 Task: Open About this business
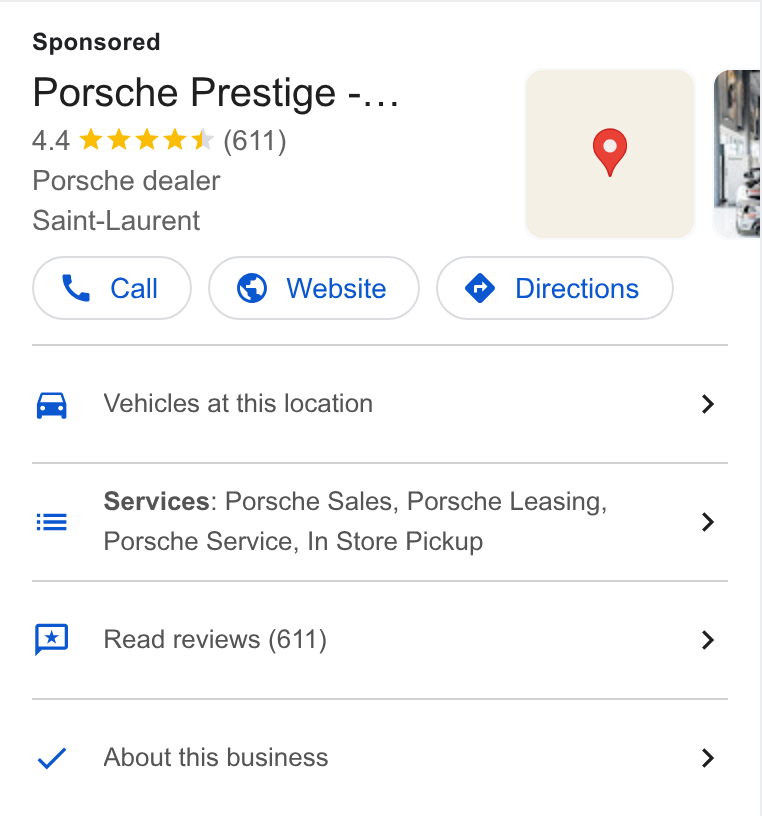(x=380, y=757)
